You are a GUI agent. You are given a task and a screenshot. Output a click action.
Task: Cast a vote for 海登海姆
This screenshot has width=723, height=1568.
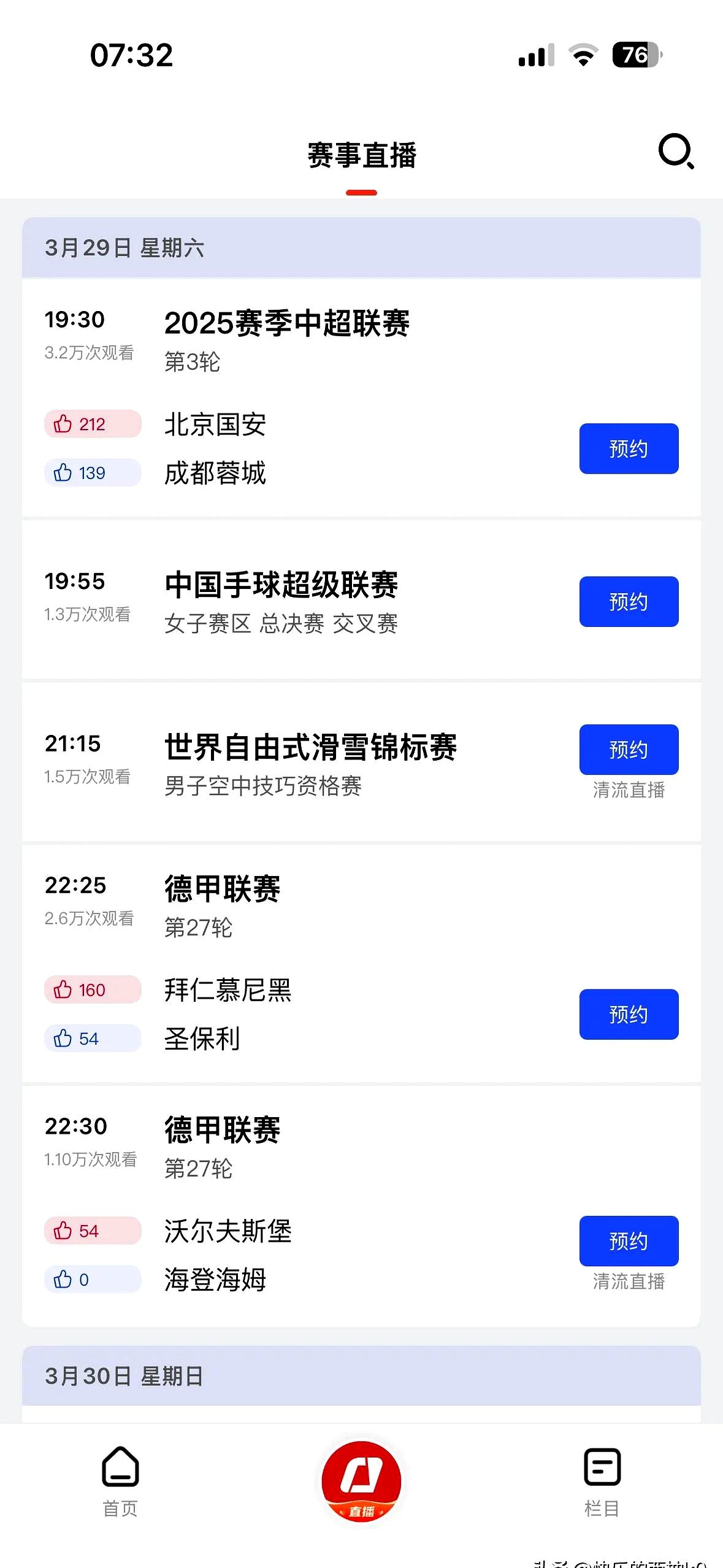tap(92, 1280)
